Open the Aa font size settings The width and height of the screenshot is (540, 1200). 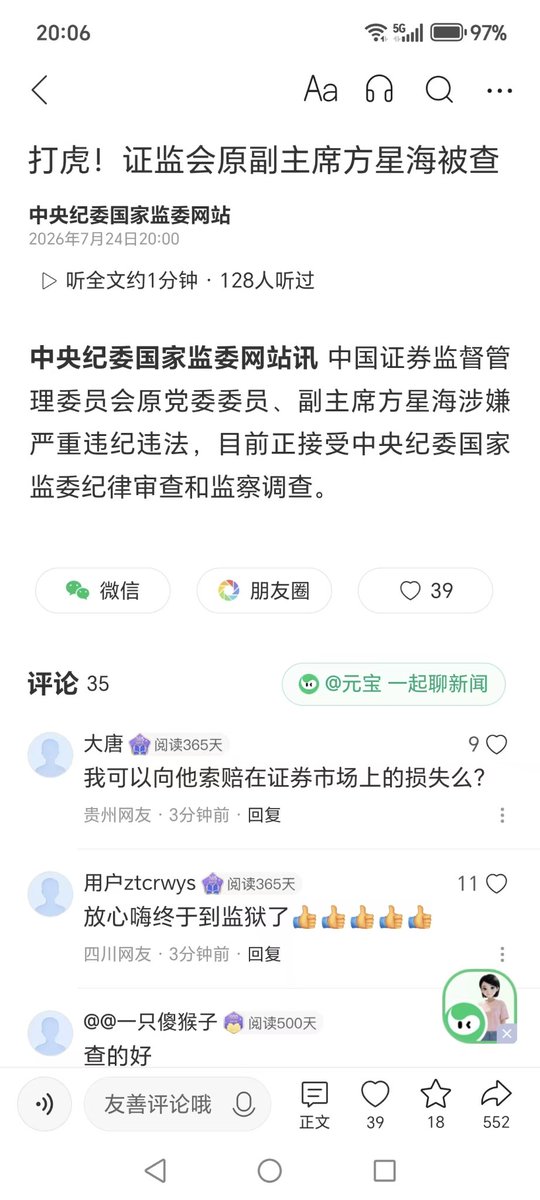click(320, 90)
